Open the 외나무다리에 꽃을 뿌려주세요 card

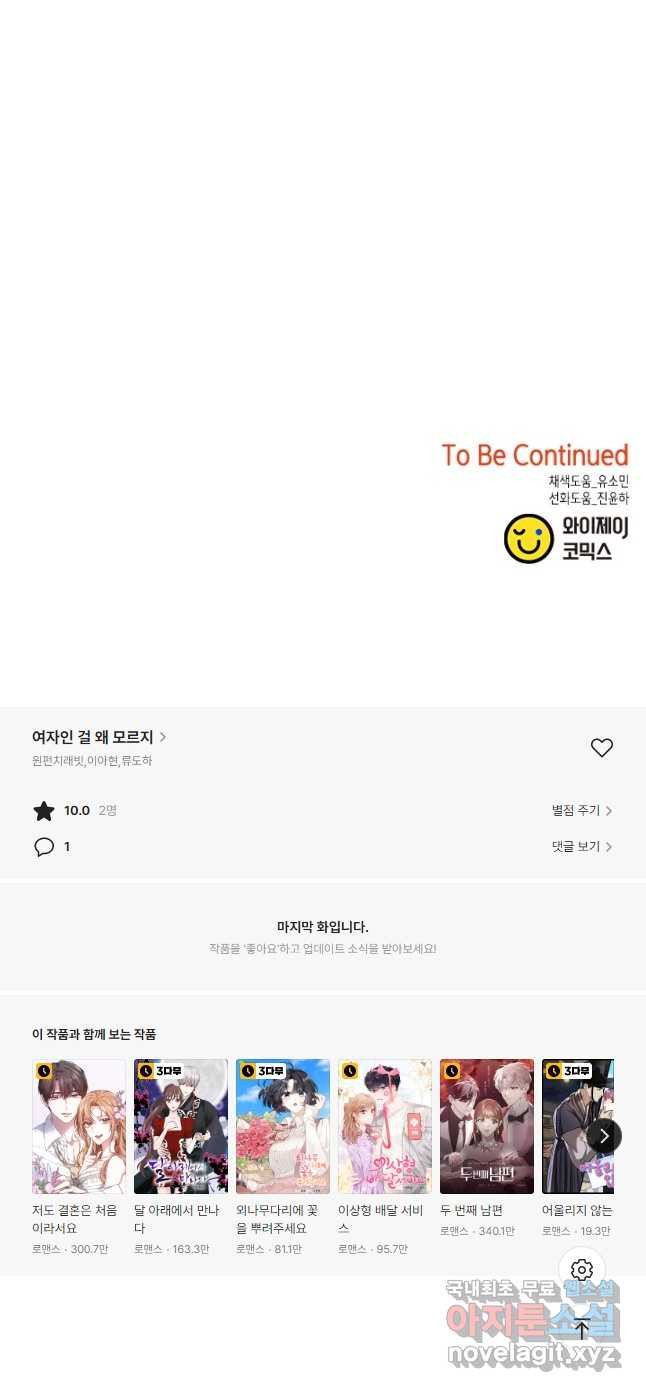click(283, 1157)
